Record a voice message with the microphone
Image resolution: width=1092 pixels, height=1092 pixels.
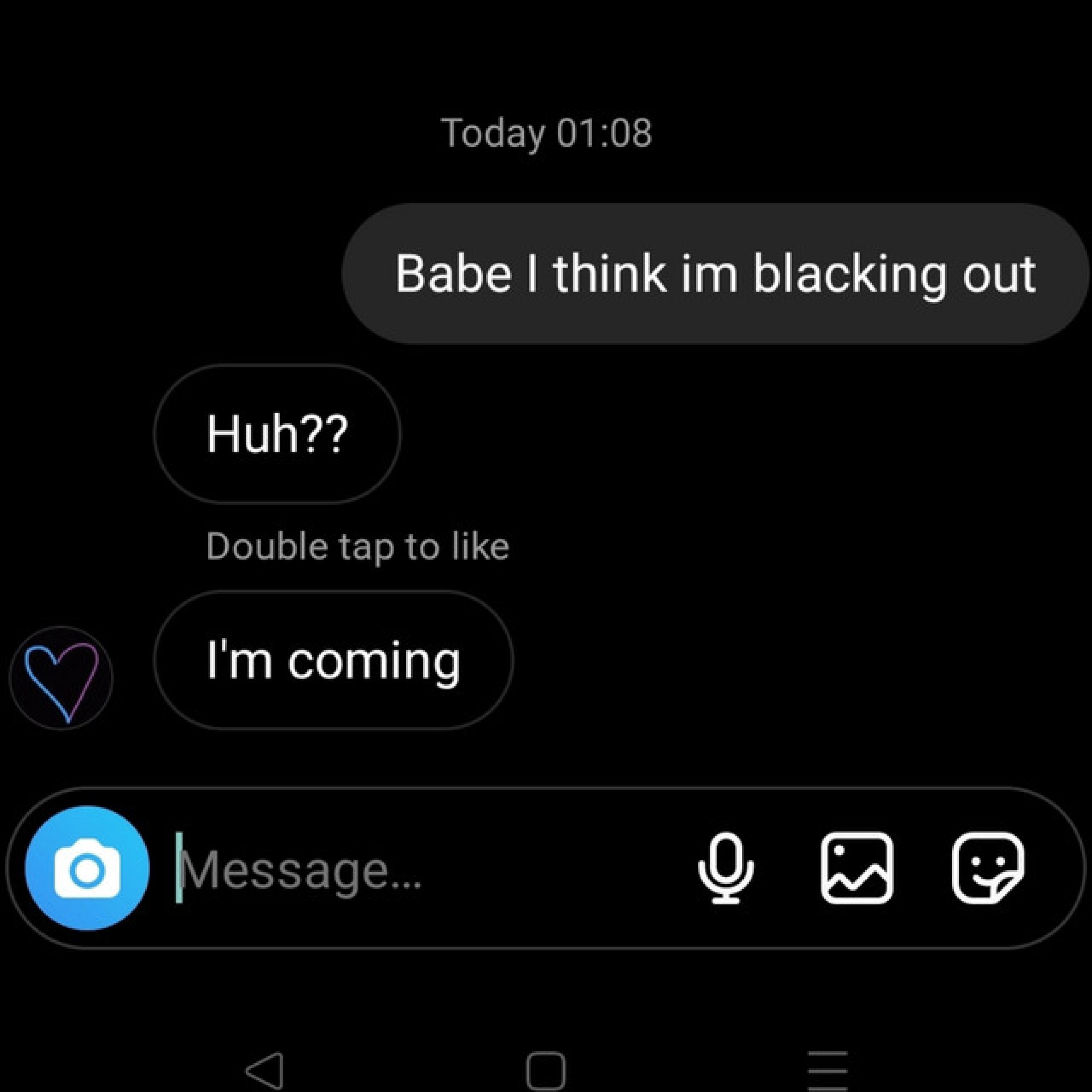tap(726, 868)
